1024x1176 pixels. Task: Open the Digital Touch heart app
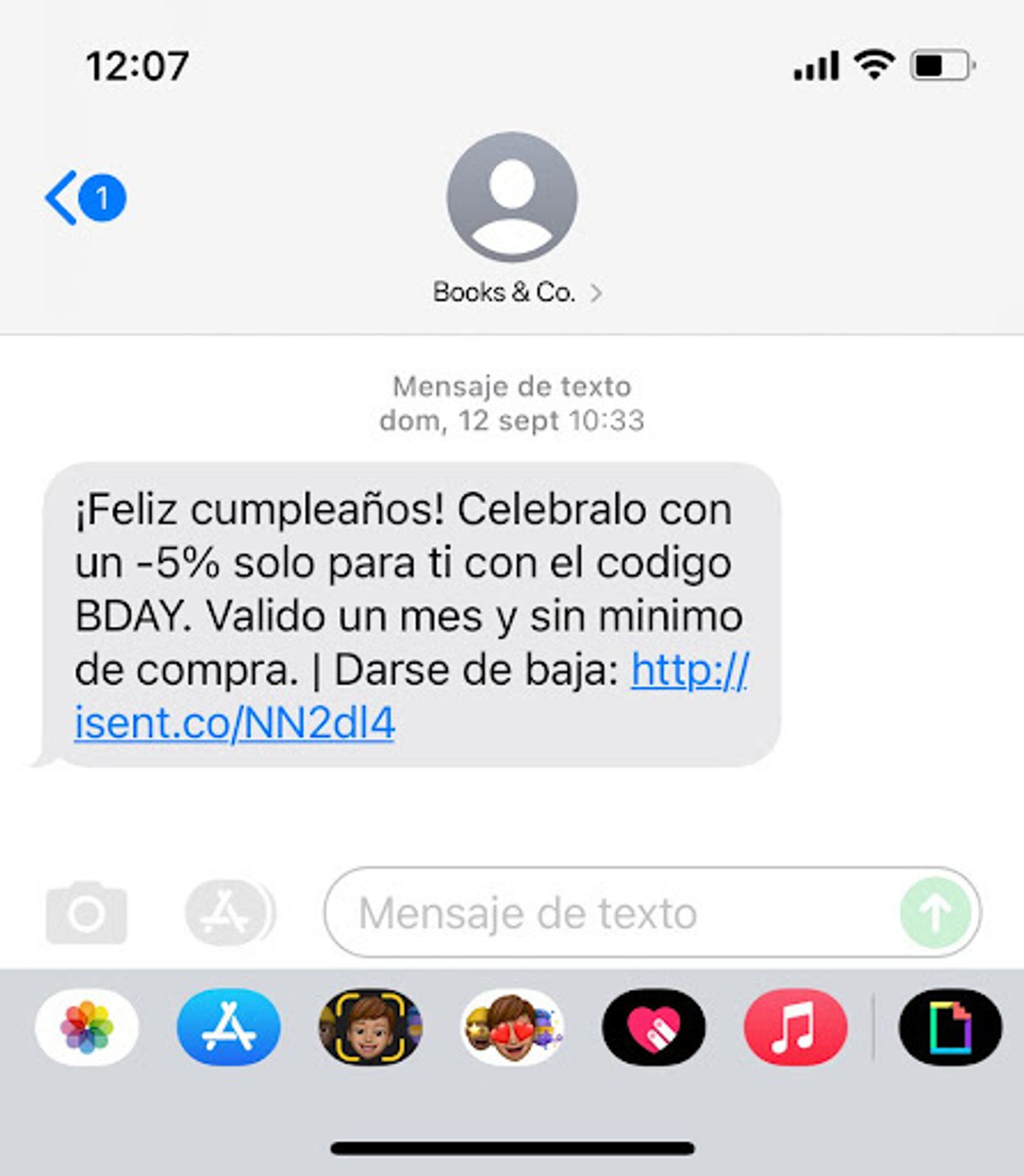[654, 1027]
